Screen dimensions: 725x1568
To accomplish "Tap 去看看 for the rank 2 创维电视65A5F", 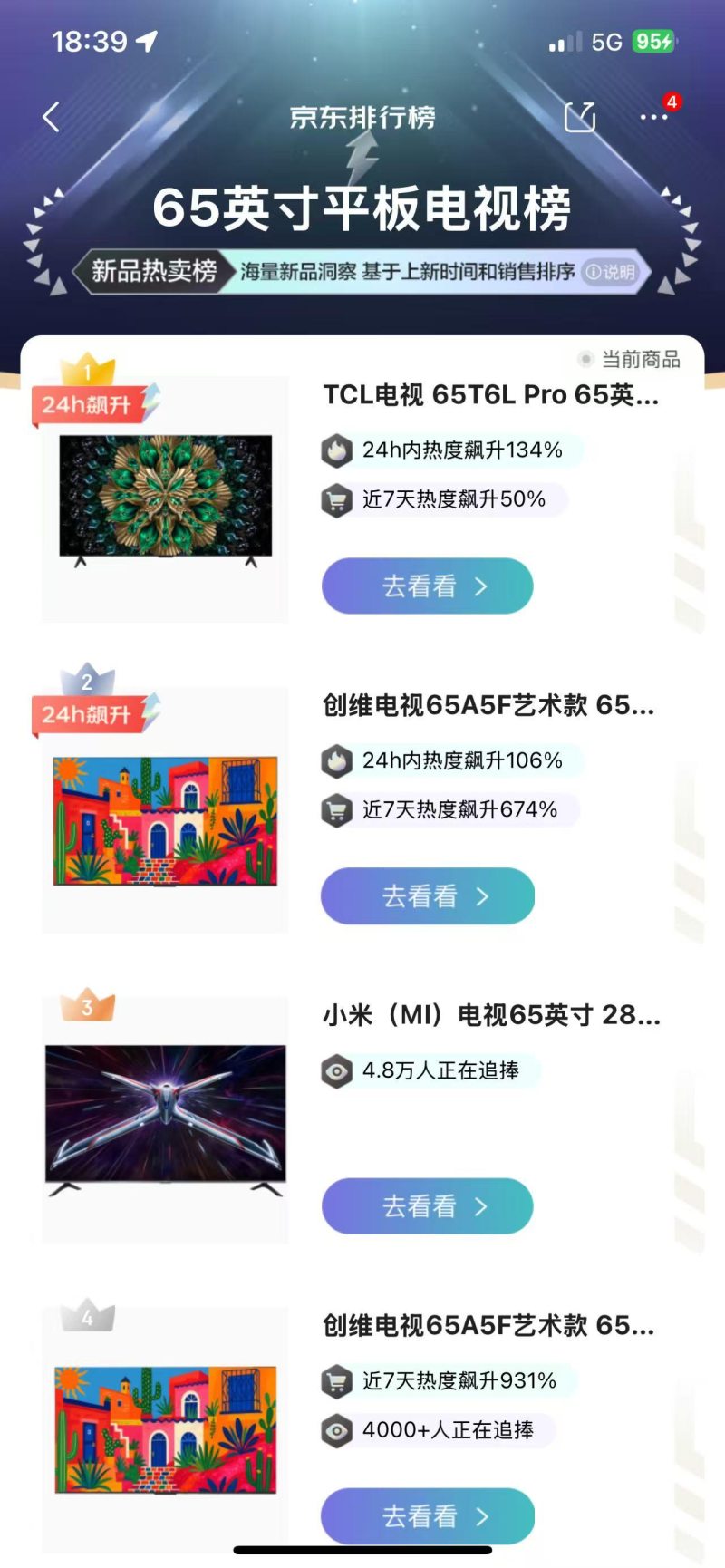I will tap(427, 896).
